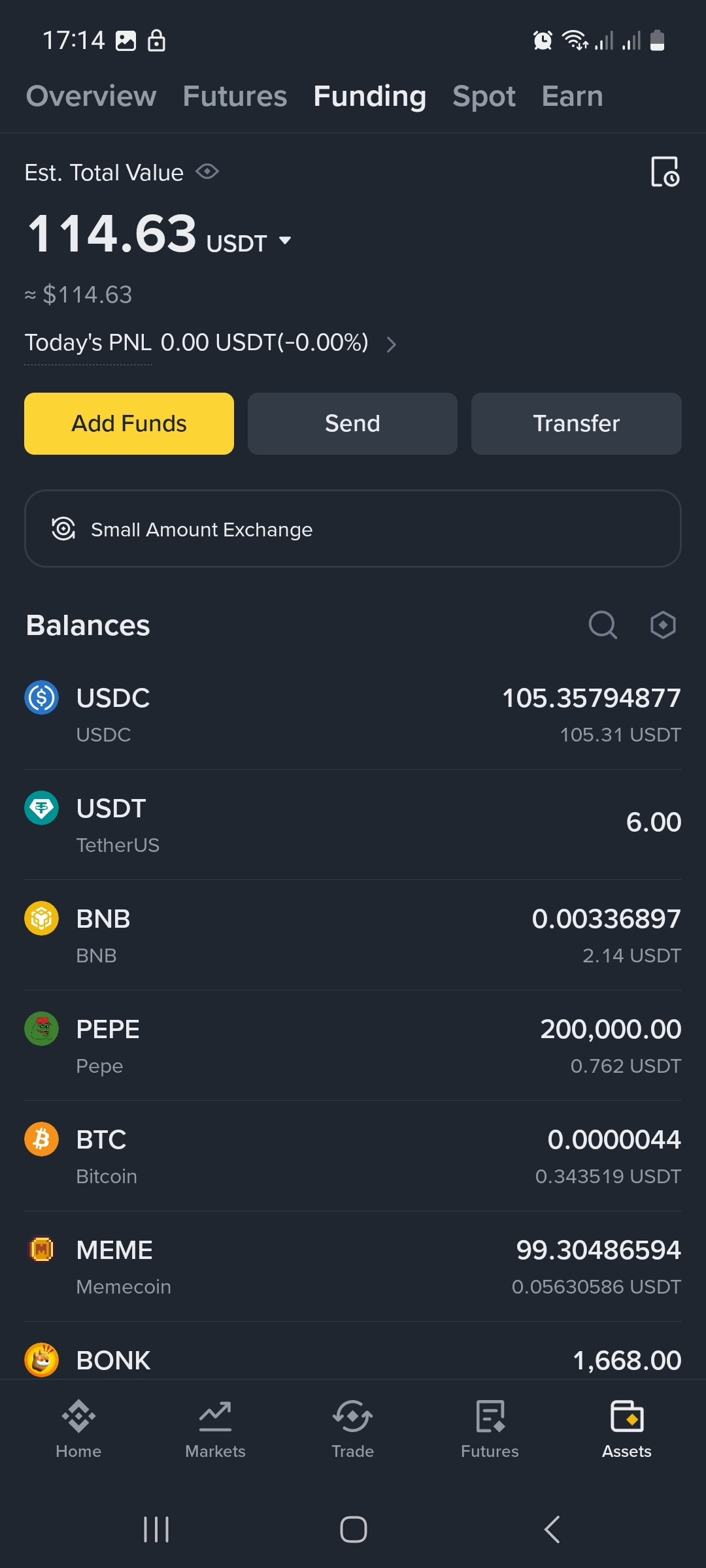Image resolution: width=706 pixels, height=1568 pixels.
Task: Switch to the Spot tab
Action: coord(484,96)
